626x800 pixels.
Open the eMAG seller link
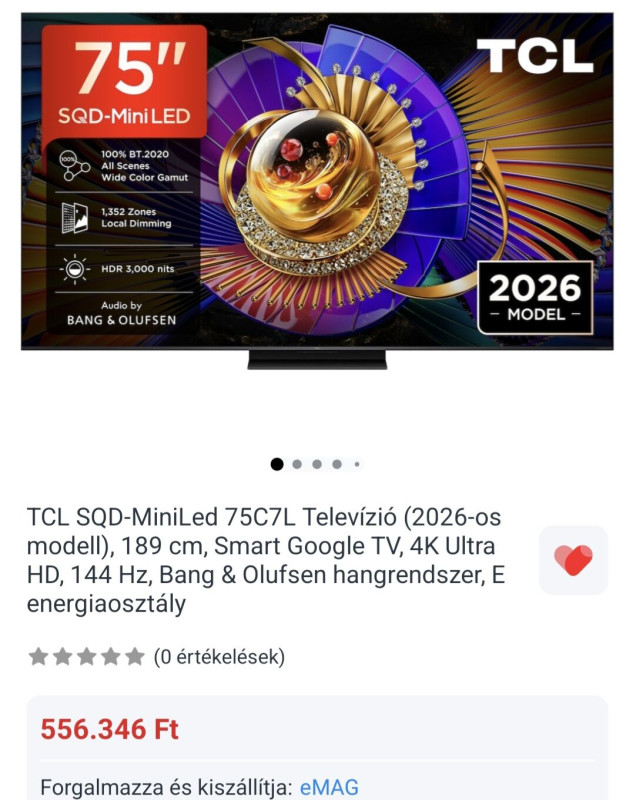click(x=329, y=787)
